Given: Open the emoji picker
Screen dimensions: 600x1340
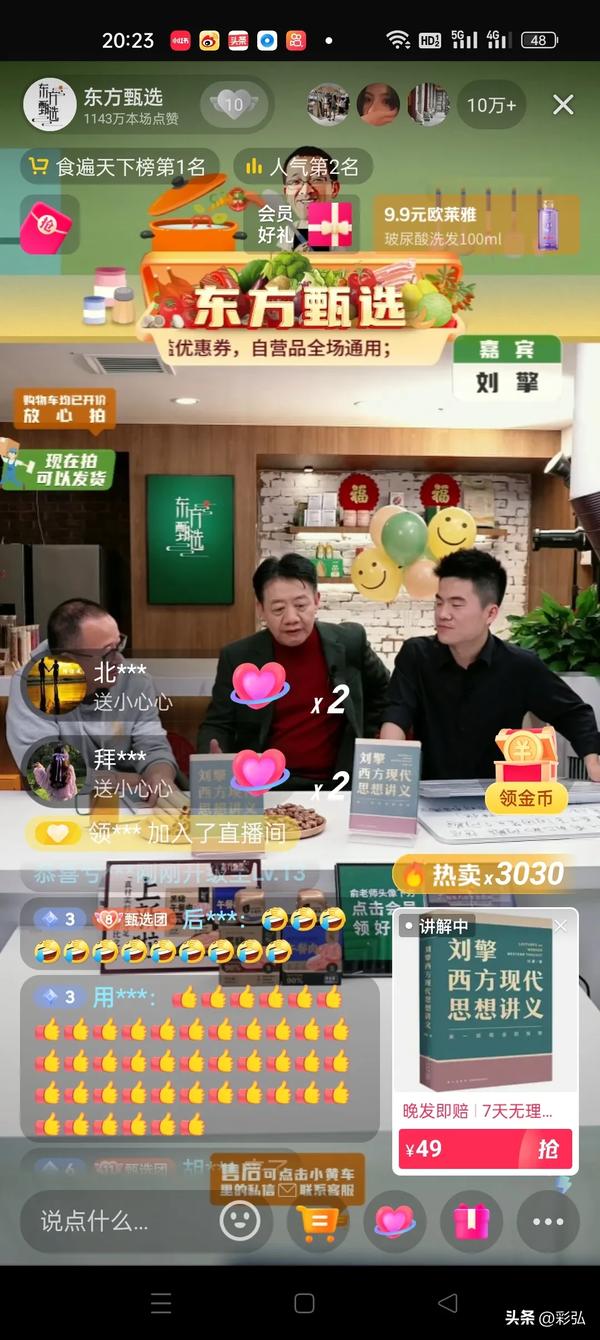Looking at the screenshot, I should [240, 1221].
